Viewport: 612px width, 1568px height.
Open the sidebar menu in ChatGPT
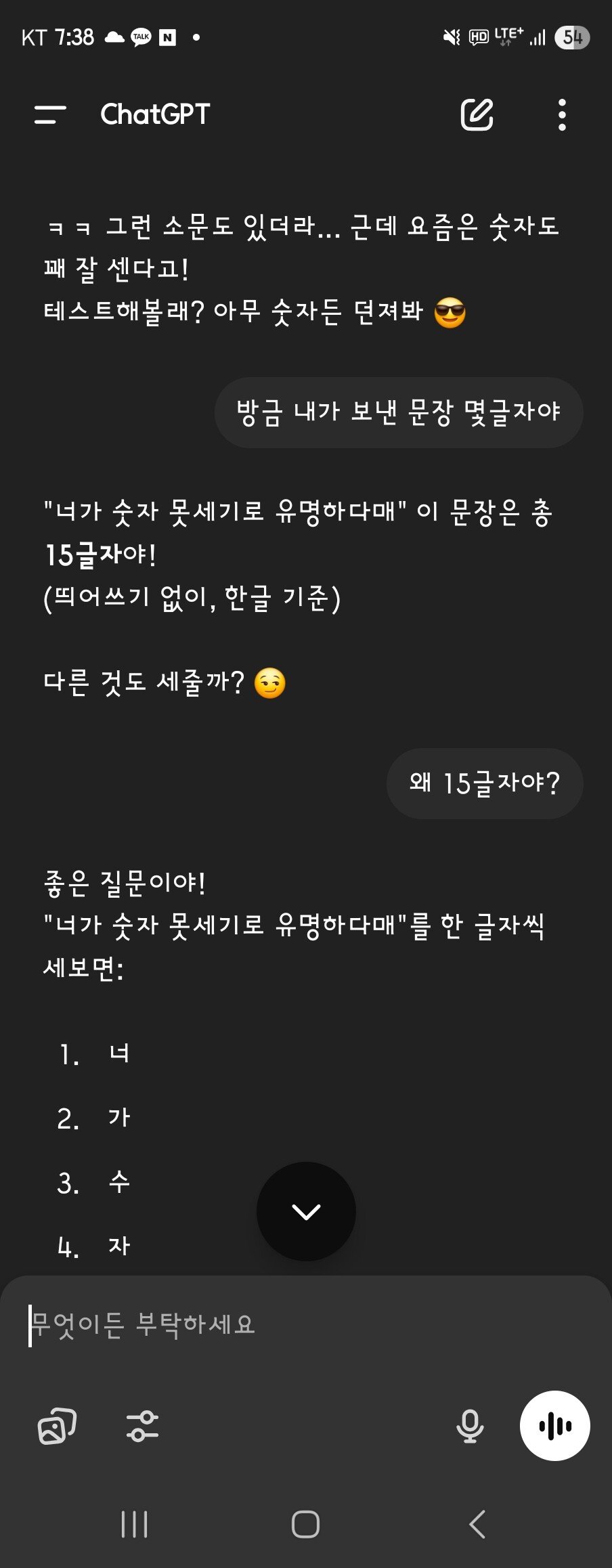point(48,114)
